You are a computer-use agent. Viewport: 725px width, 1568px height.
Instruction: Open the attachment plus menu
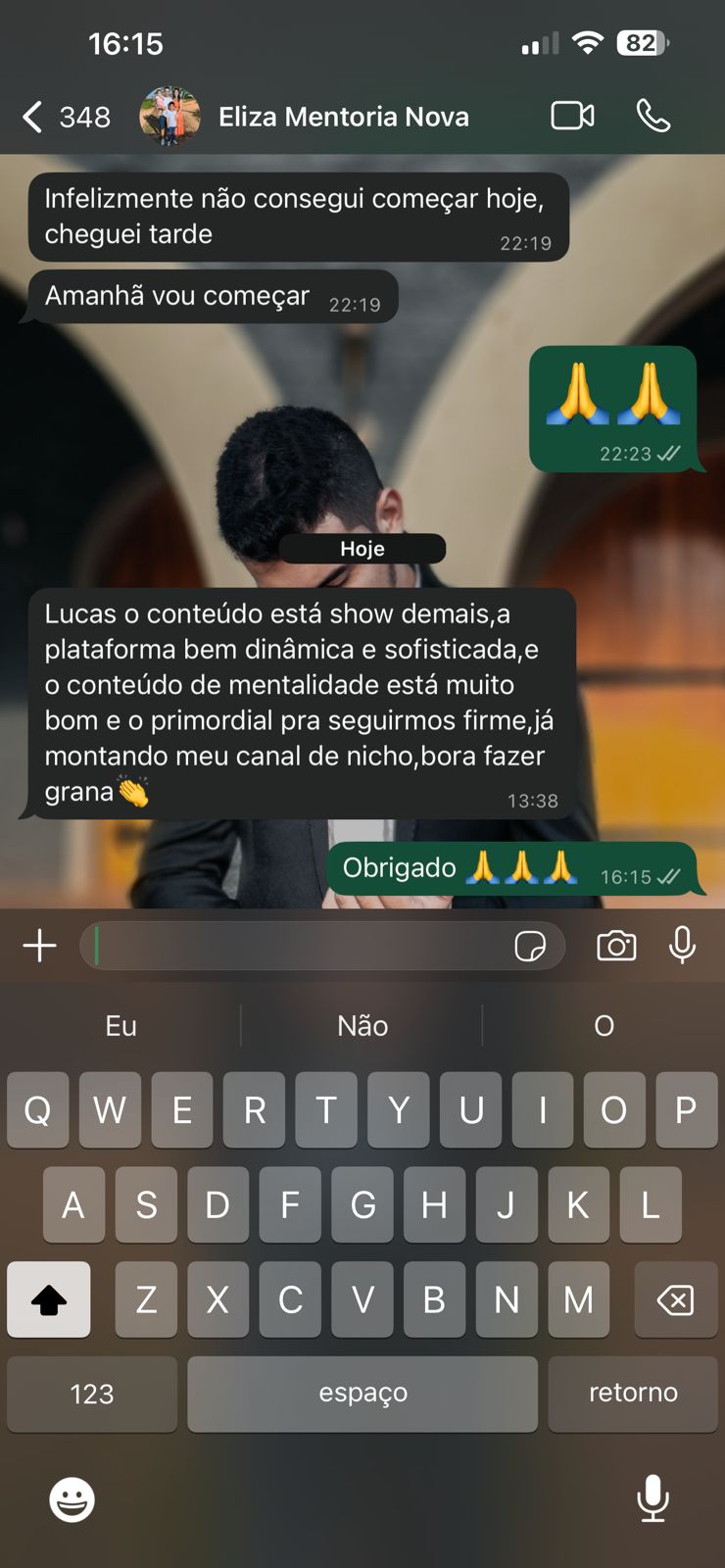click(x=39, y=946)
